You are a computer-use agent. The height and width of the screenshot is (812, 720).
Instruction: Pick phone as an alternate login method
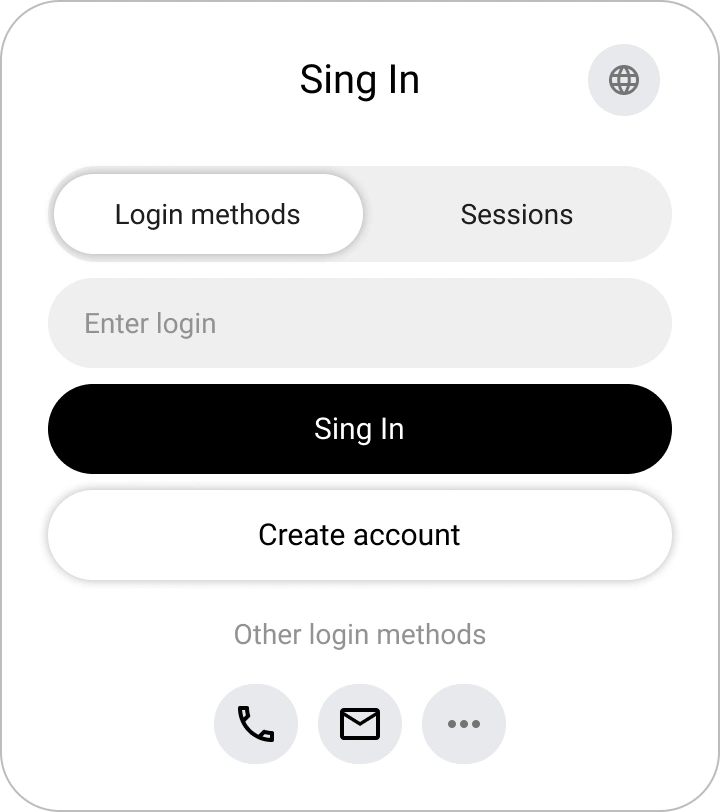point(255,724)
